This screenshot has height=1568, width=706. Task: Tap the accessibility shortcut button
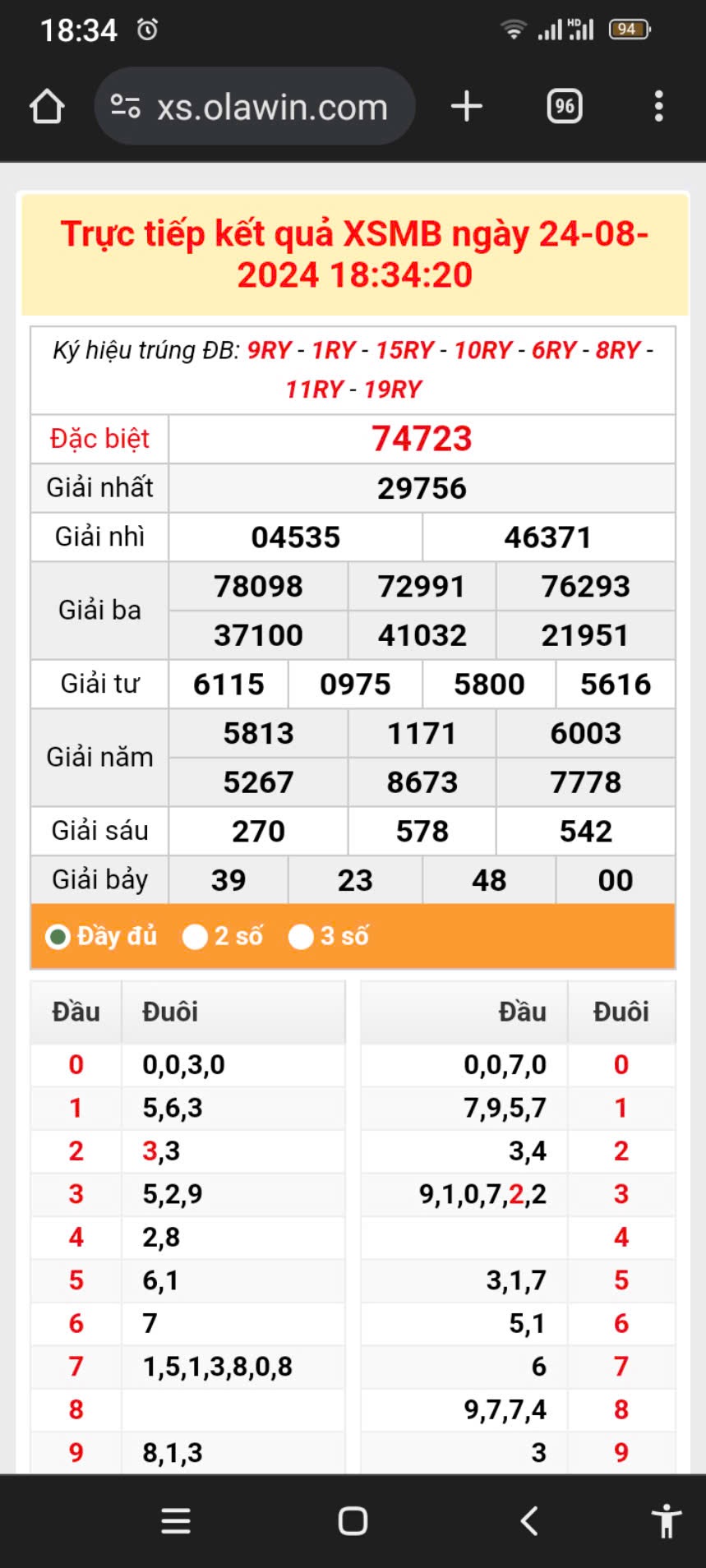point(667,1521)
